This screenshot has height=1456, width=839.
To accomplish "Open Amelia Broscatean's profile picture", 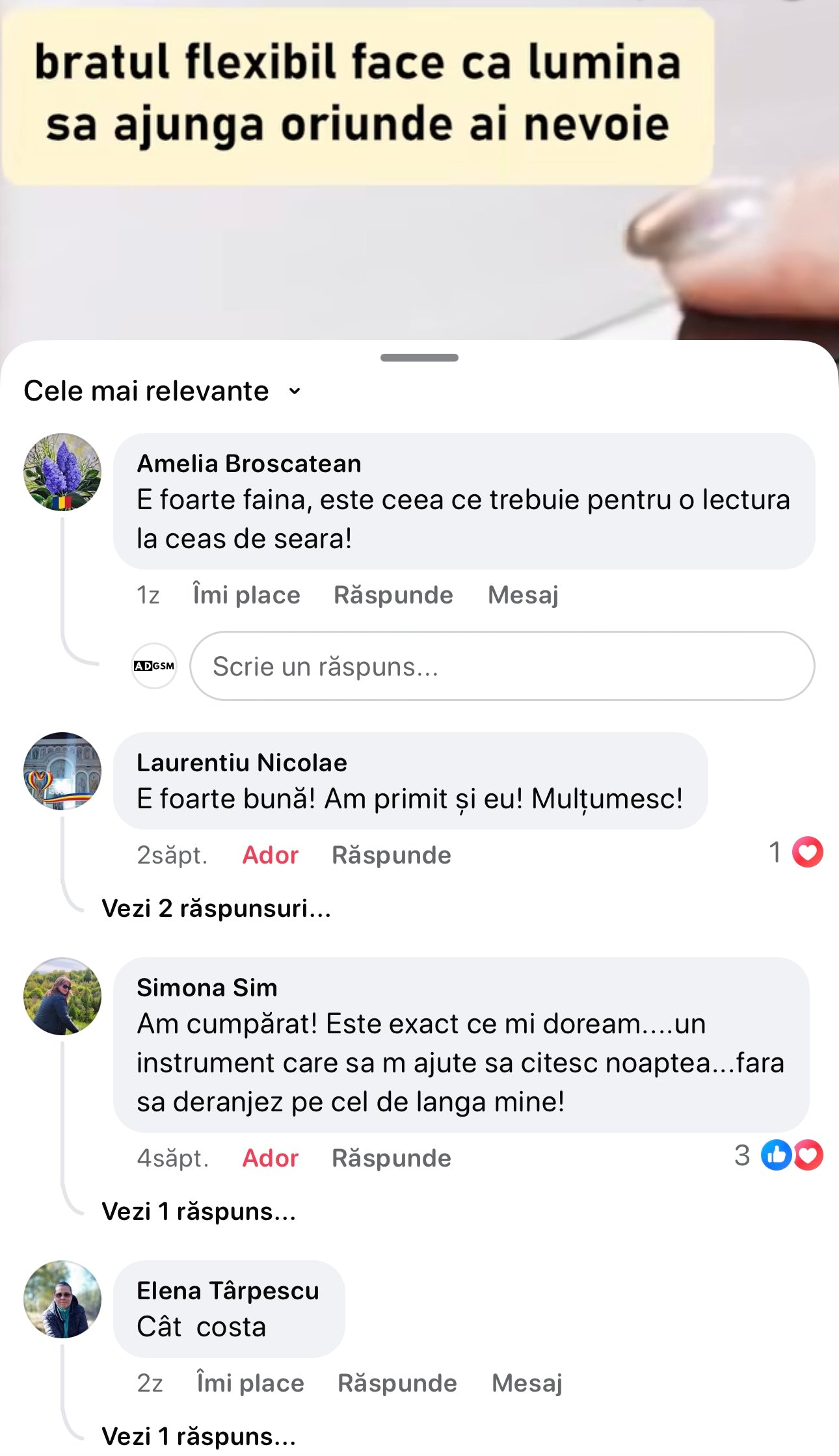I will 62,472.
